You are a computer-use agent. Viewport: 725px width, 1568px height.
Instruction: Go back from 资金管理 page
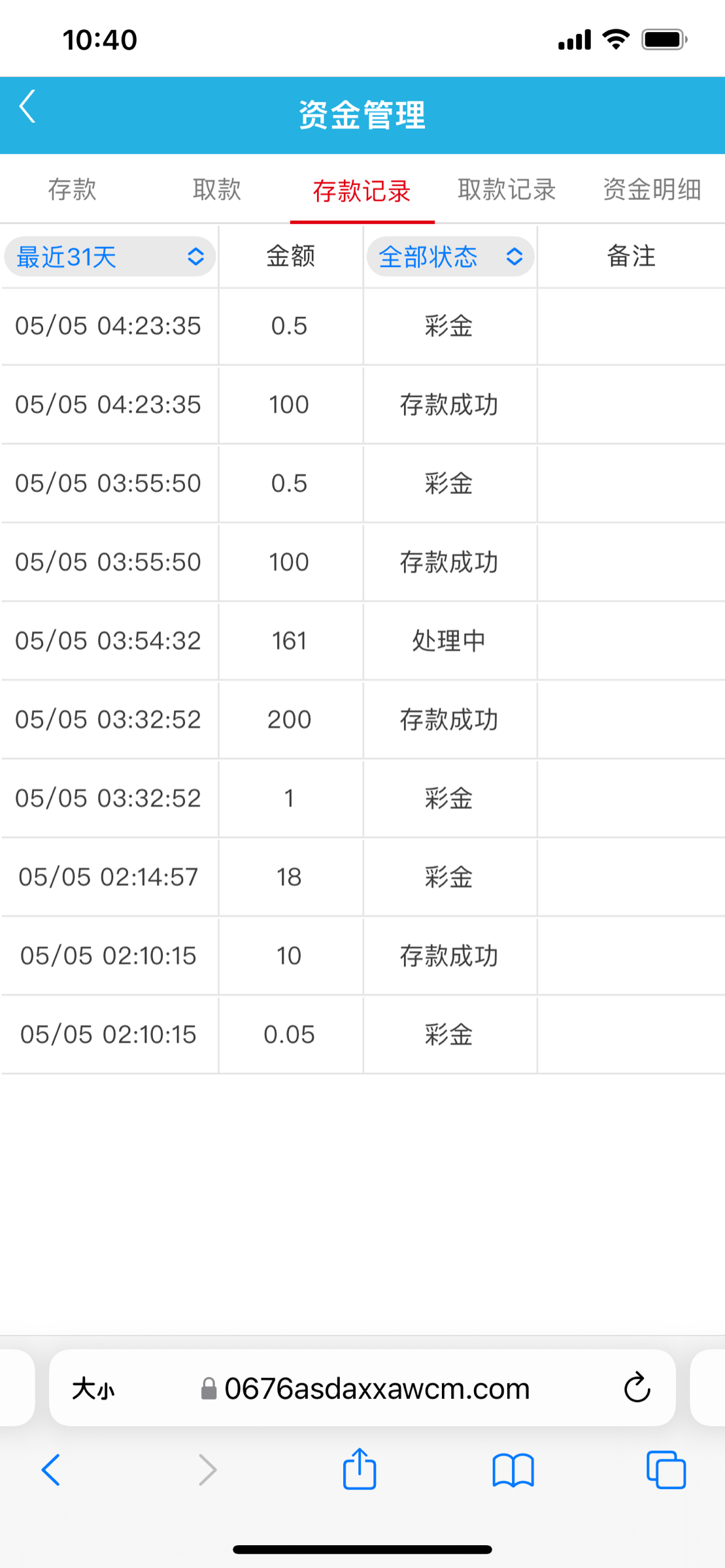point(27,107)
